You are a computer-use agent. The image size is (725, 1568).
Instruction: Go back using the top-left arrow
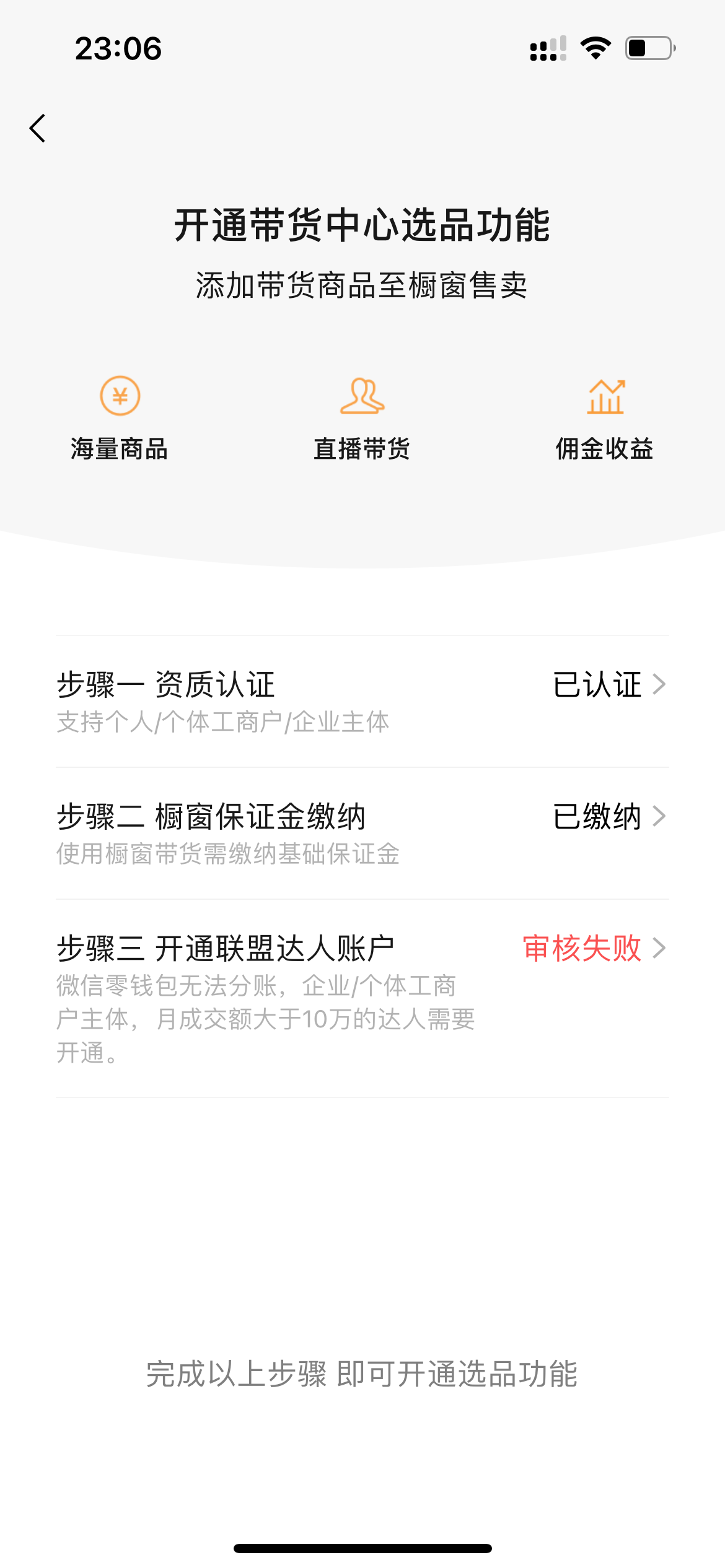click(38, 128)
